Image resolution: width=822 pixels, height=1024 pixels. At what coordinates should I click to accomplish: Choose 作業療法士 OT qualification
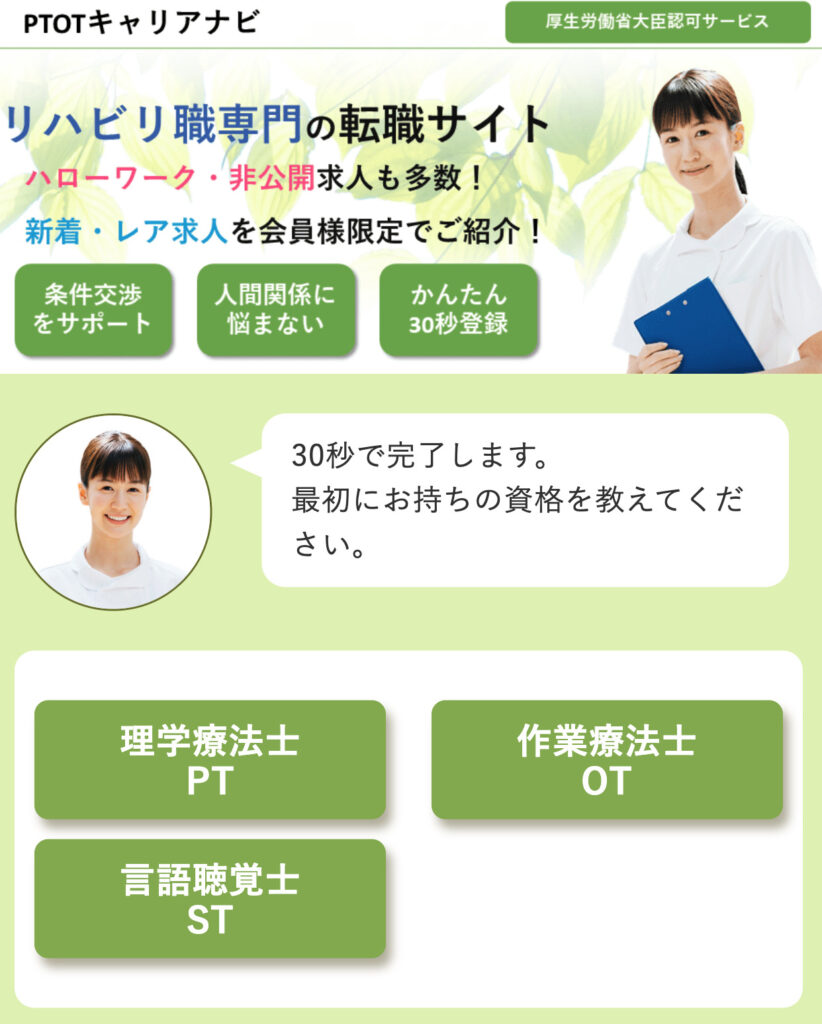pyautogui.click(x=607, y=760)
